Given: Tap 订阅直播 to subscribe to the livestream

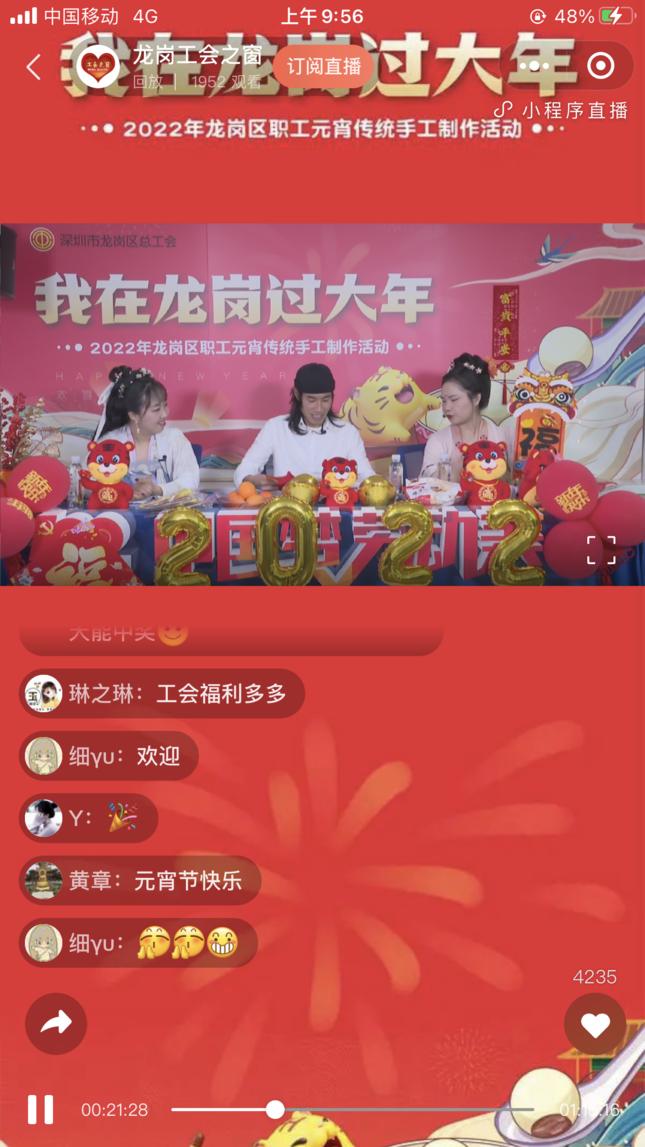Looking at the screenshot, I should coord(323,66).
